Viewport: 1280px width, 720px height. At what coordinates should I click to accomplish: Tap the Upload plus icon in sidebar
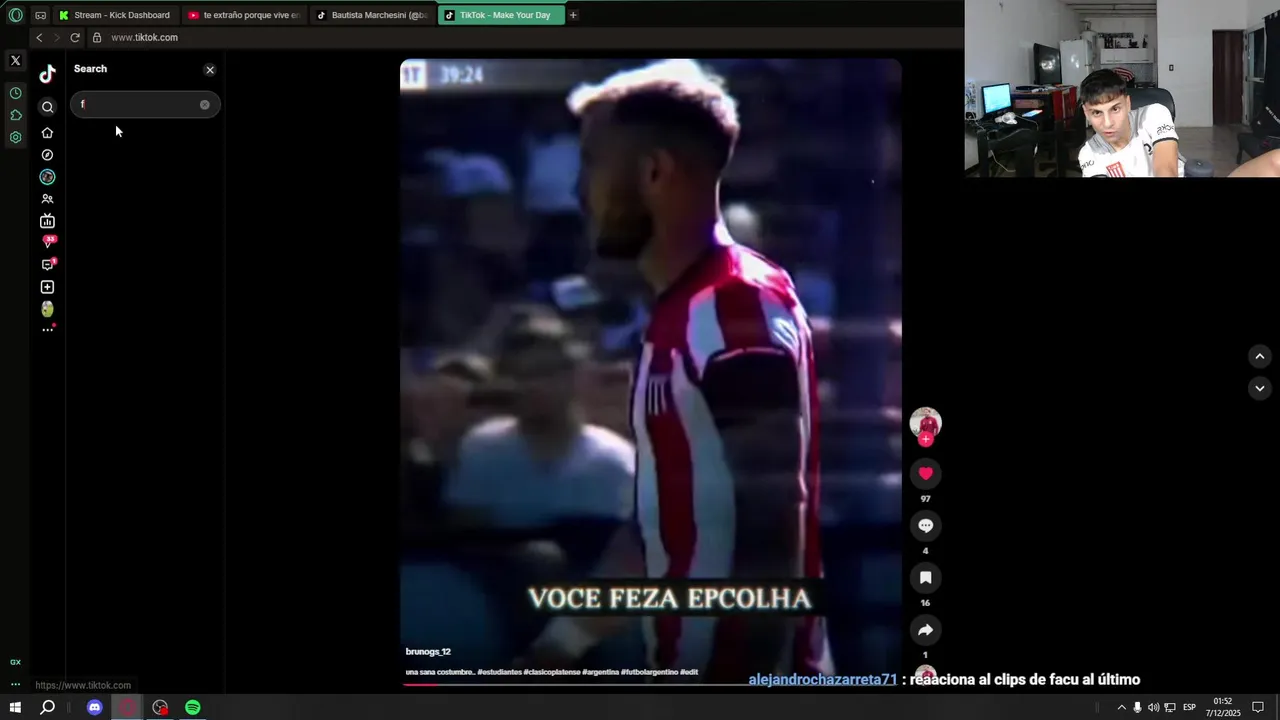pos(47,287)
